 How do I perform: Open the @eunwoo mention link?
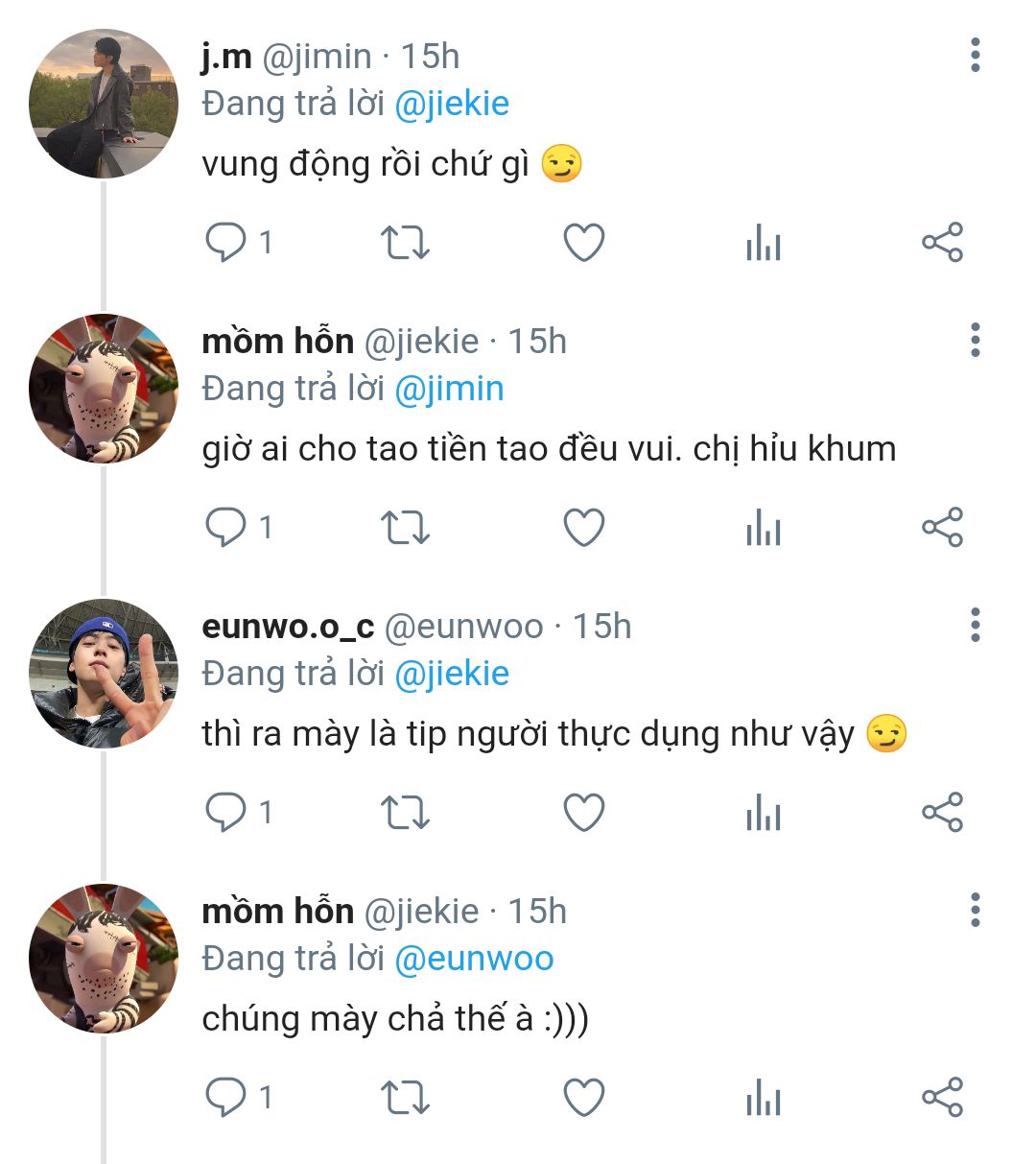pyautogui.click(x=474, y=959)
